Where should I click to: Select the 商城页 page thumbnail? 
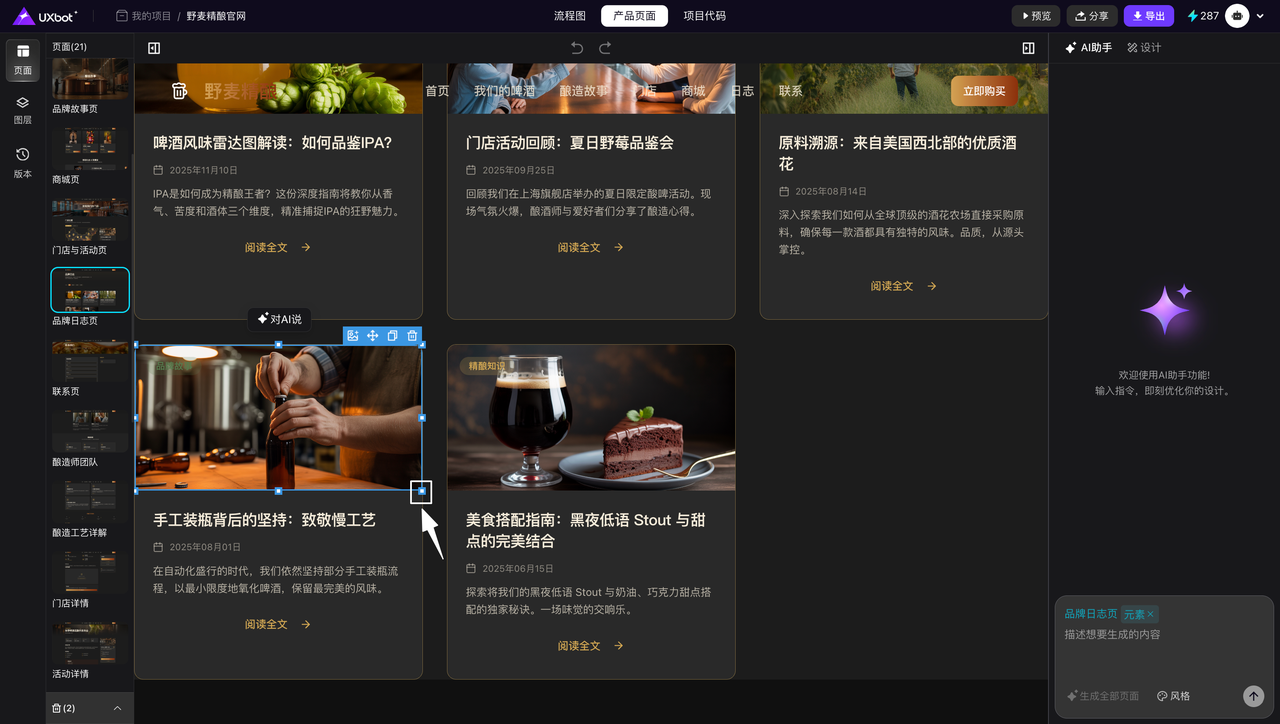point(90,148)
